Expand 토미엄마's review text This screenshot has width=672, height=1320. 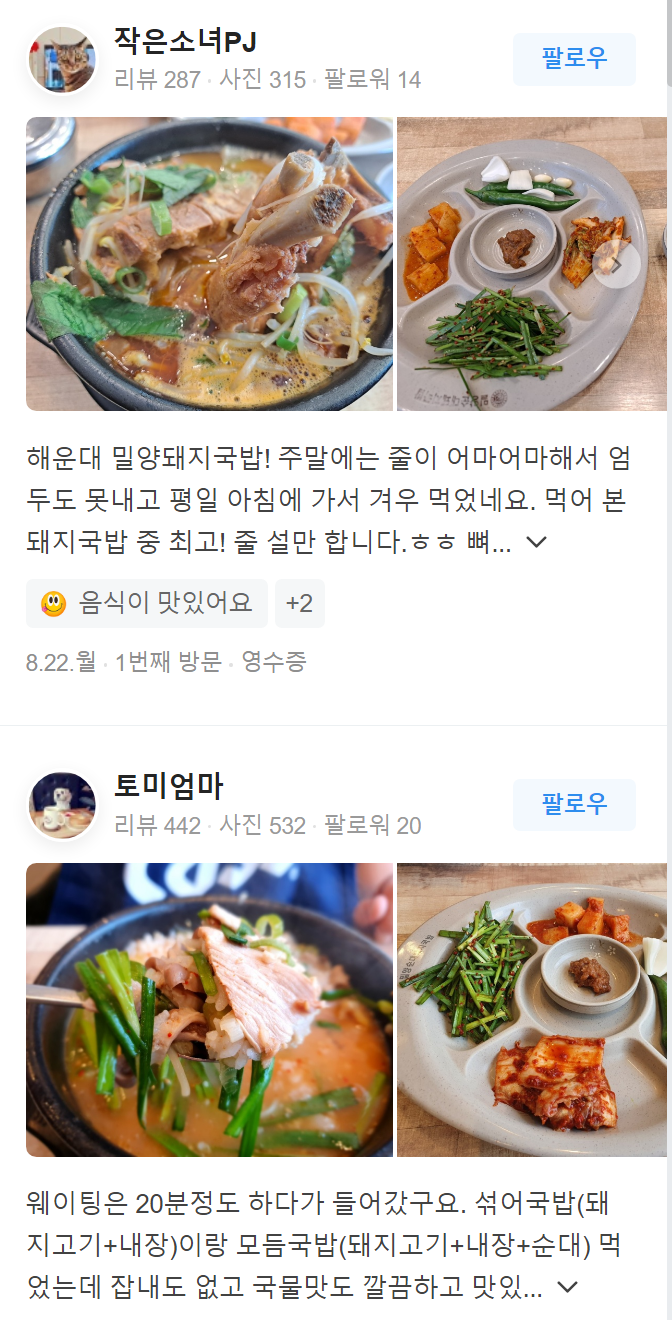pyautogui.click(x=567, y=1287)
